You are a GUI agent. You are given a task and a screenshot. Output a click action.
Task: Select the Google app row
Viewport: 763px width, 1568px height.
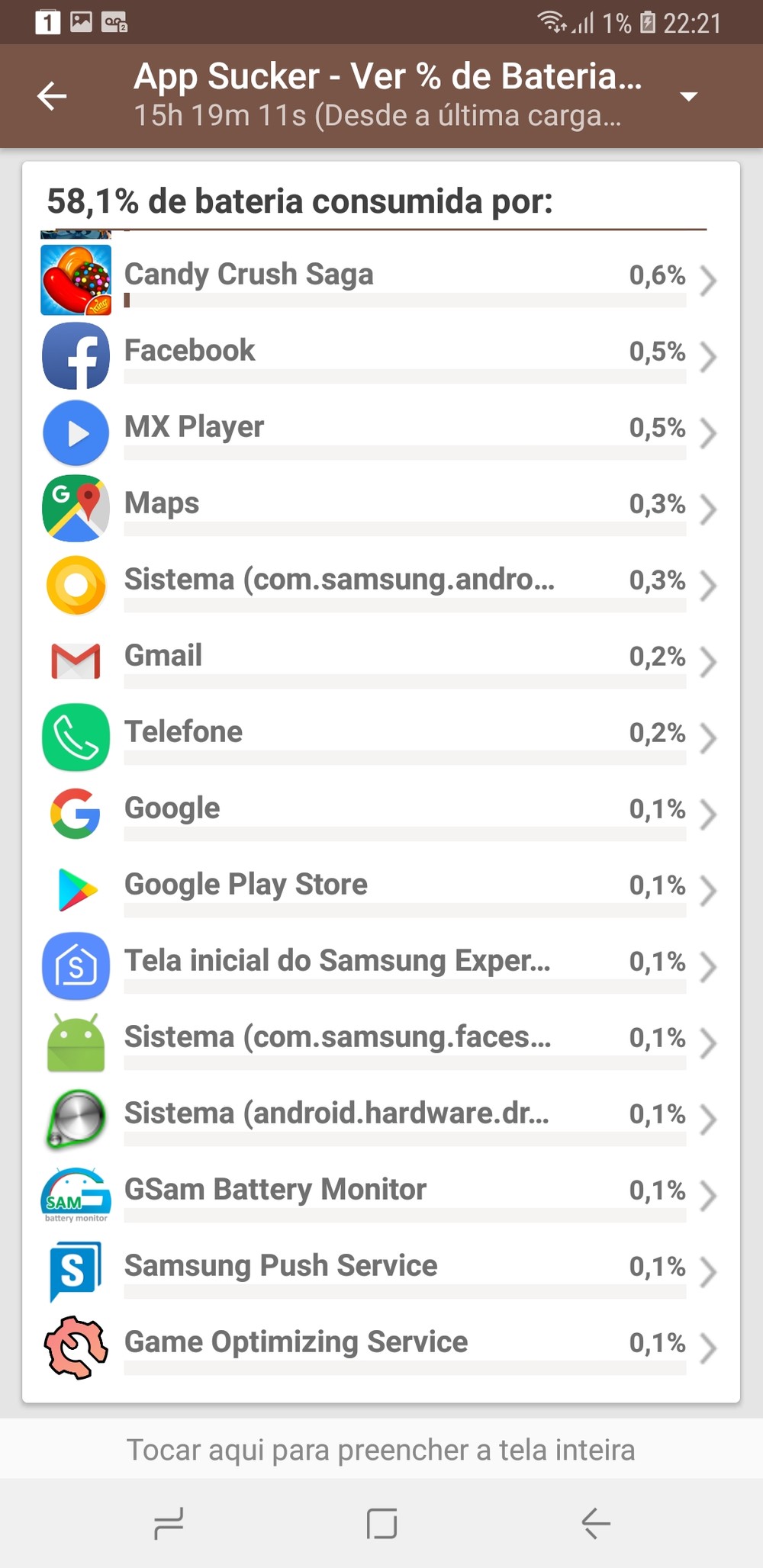381,813
